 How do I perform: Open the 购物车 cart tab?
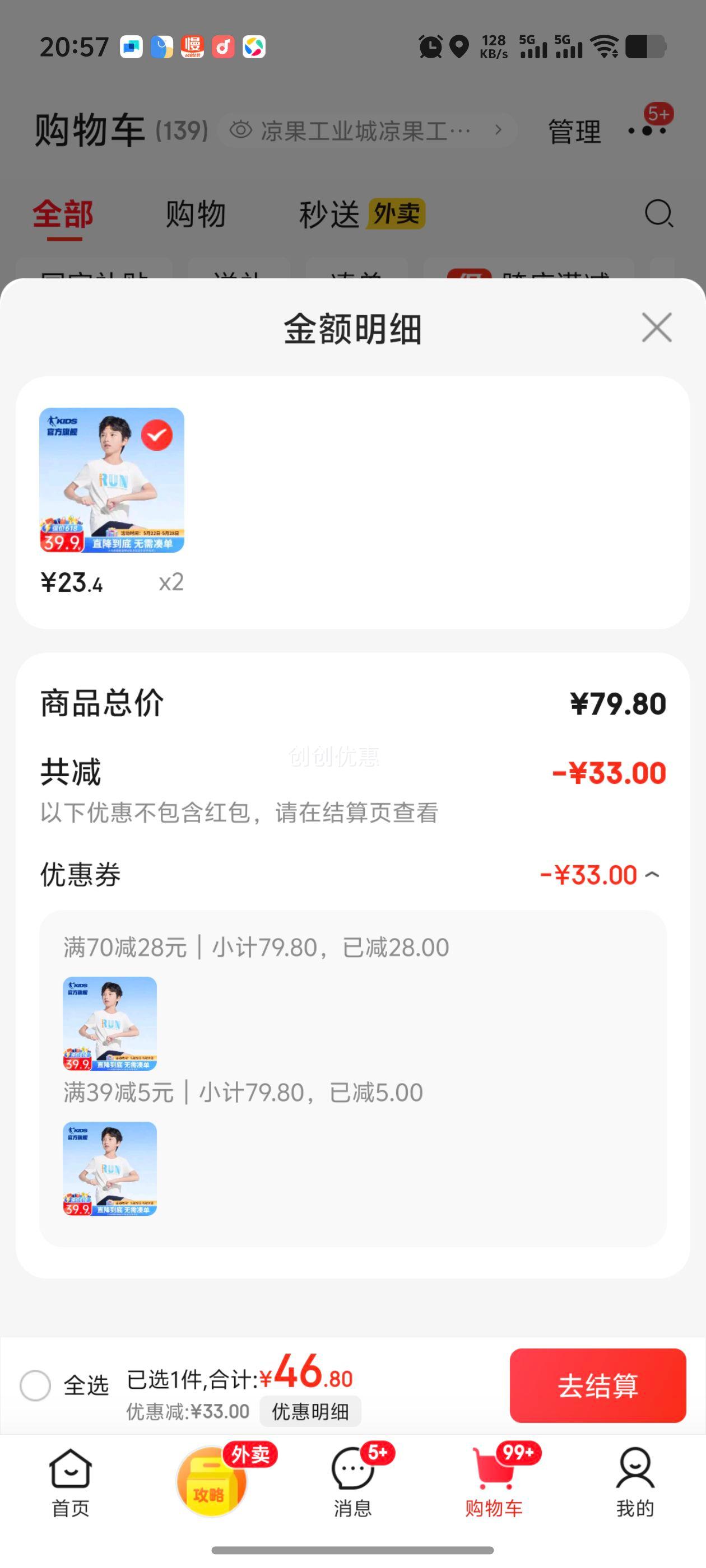(494, 1482)
